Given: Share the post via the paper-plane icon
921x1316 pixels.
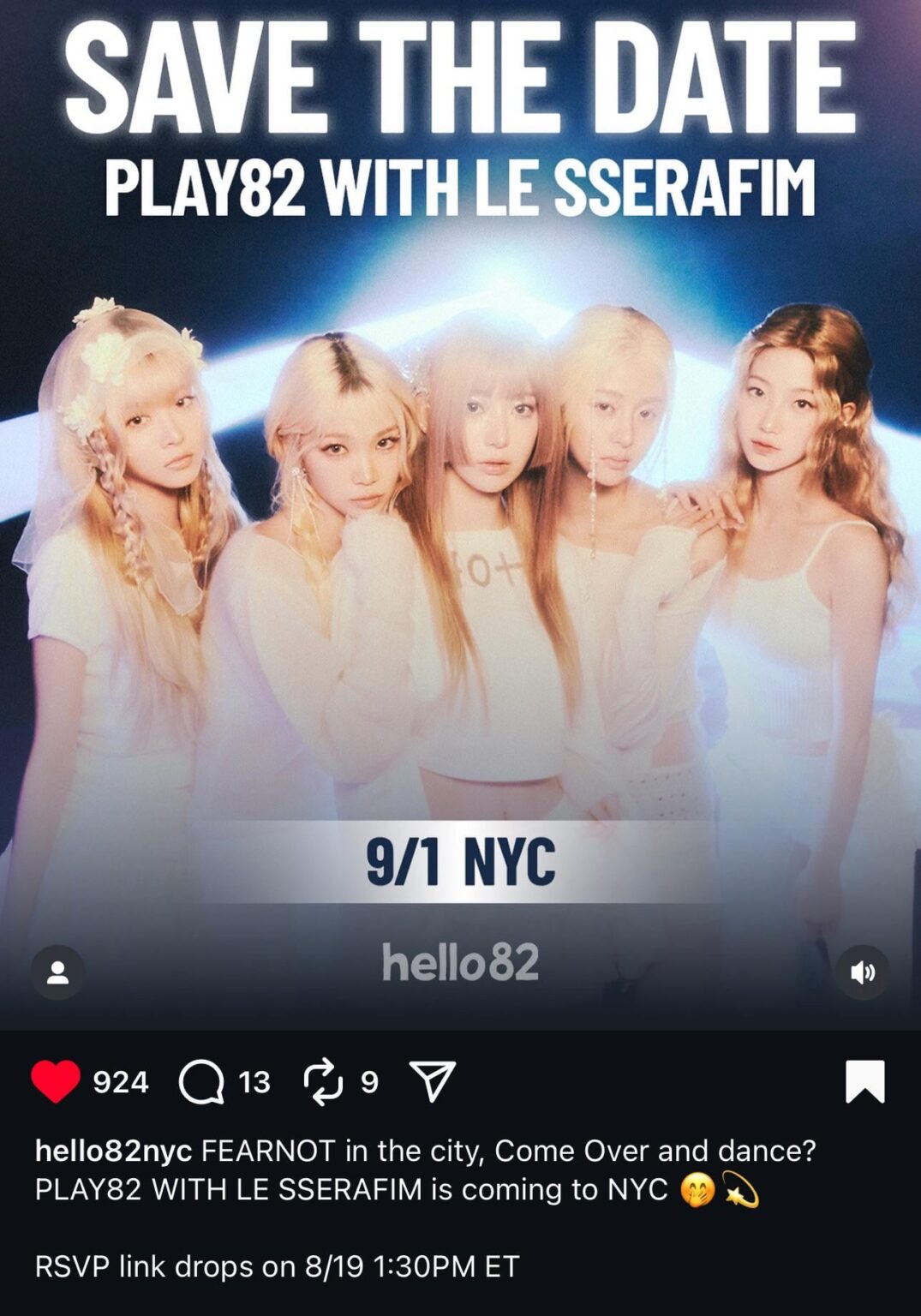Looking at the screenshot, I should (433, 1081).
